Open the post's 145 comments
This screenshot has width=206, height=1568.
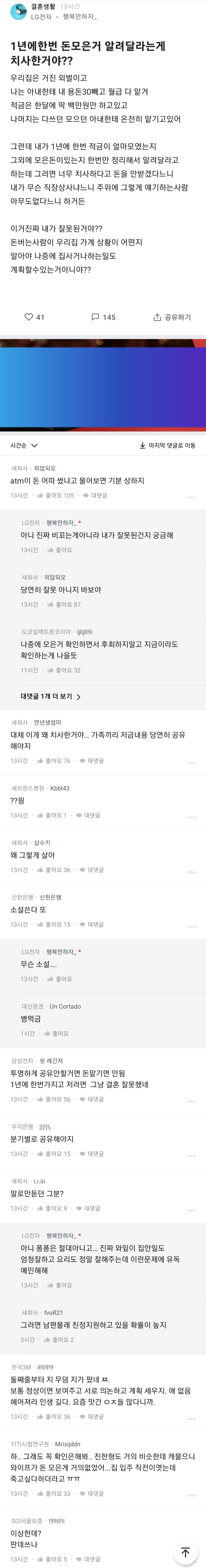103,317
